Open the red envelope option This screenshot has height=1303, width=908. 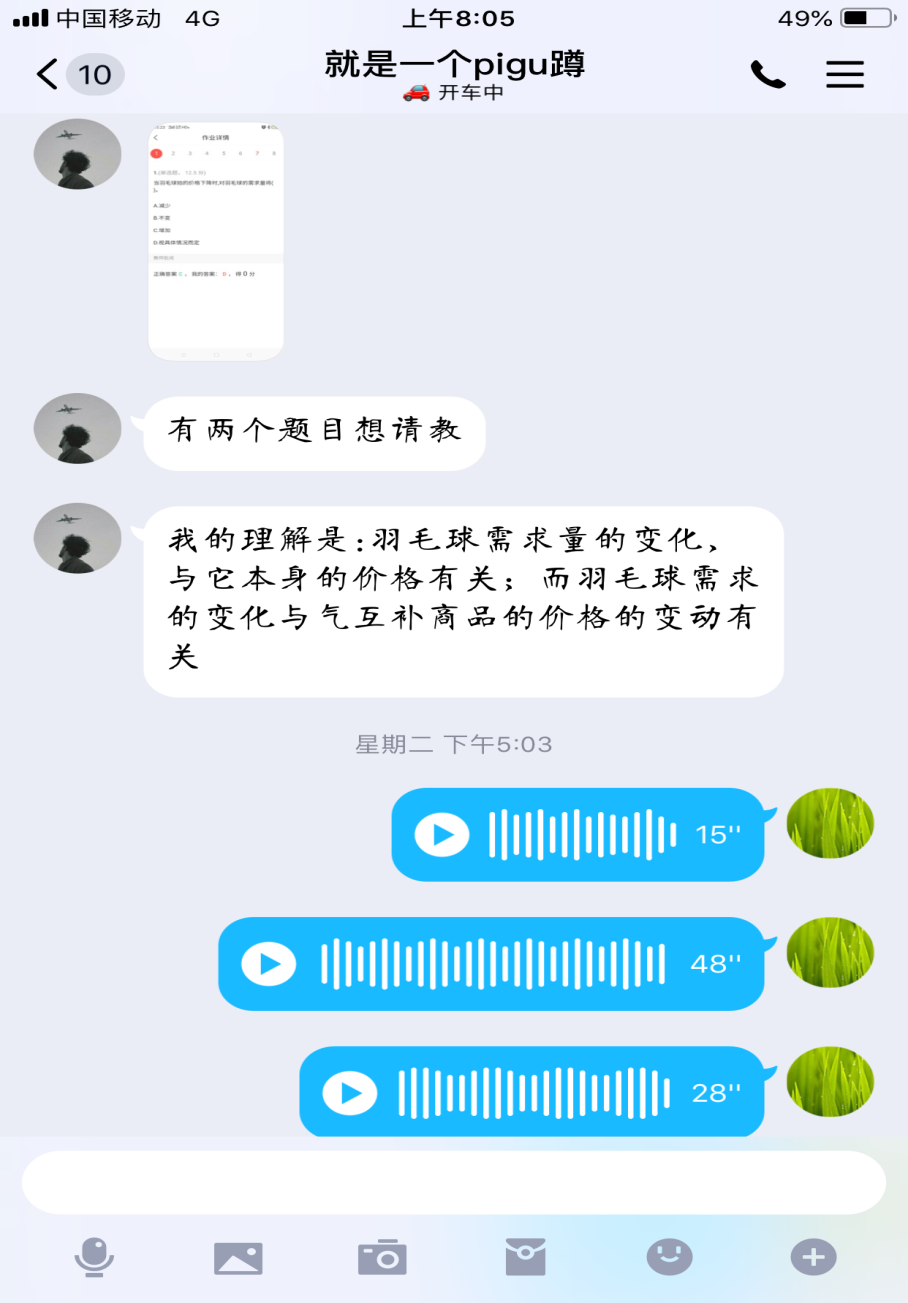pyautogui.click(x=525, y=1257)
